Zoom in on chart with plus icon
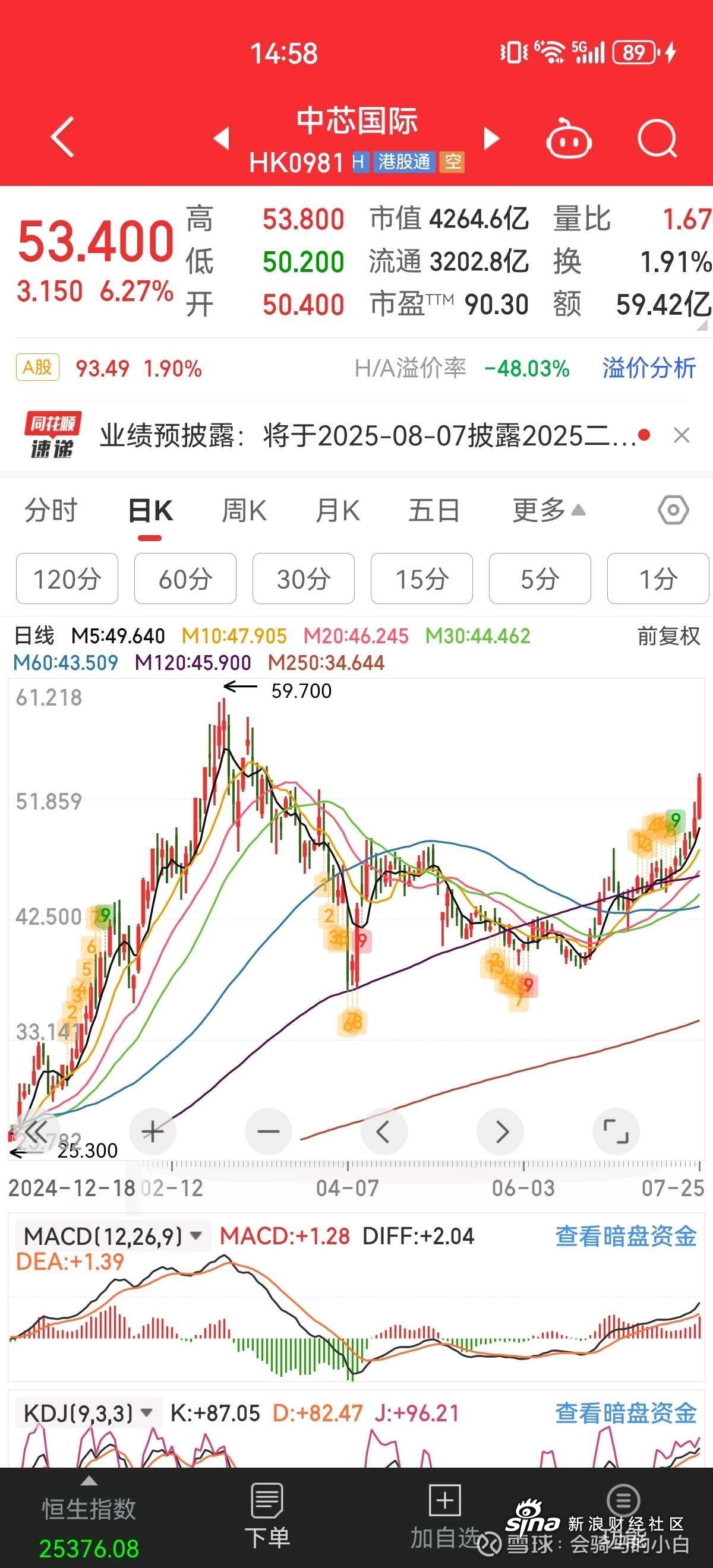Image resolution: width=713 pixels, height=1568 pixels. (152, 1131)
